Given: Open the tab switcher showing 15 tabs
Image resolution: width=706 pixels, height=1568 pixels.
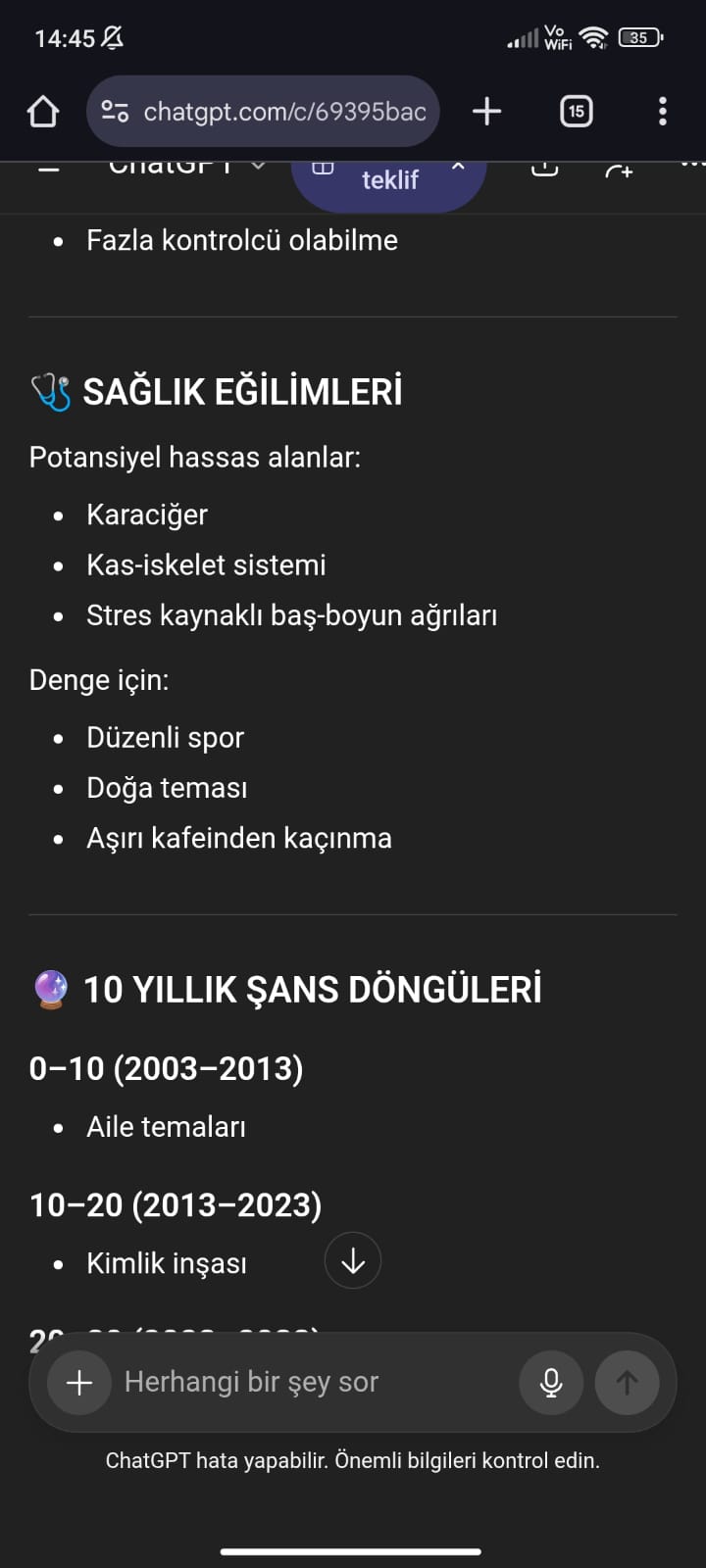Looking at the screenshot, I should (x=576, y=112).
